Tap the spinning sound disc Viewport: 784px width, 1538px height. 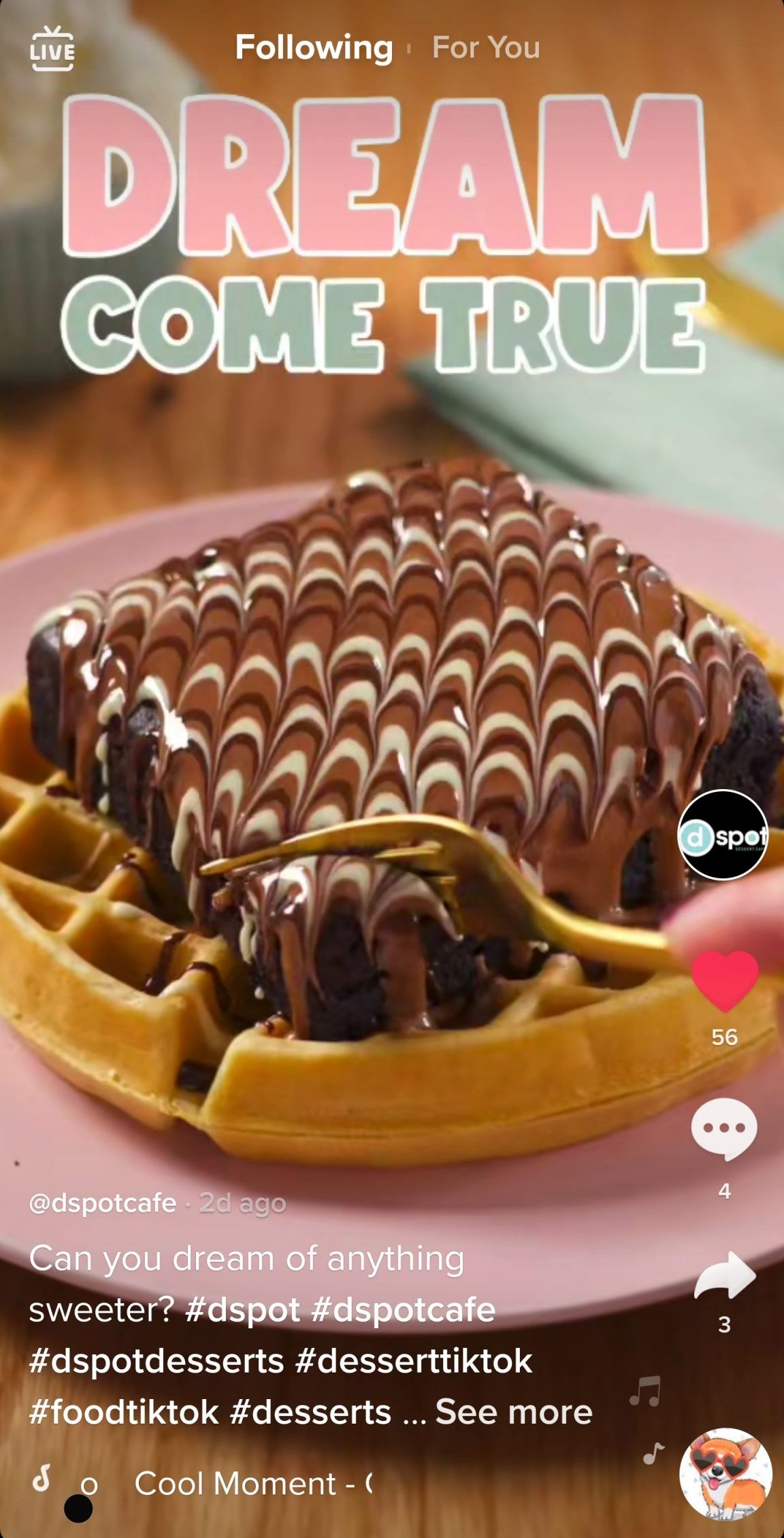pyautogui.click(x=726, y=1475)
